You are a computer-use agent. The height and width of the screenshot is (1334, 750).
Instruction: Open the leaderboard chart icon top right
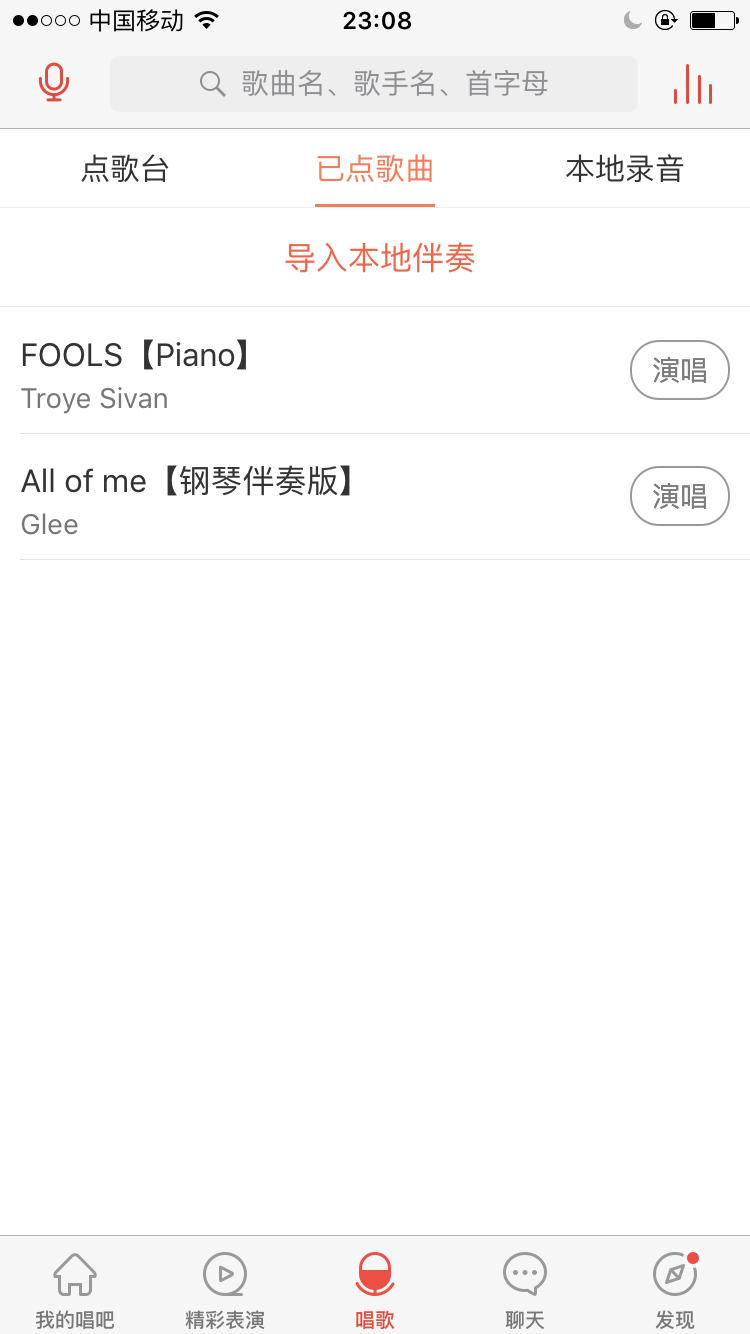point(693,84)
